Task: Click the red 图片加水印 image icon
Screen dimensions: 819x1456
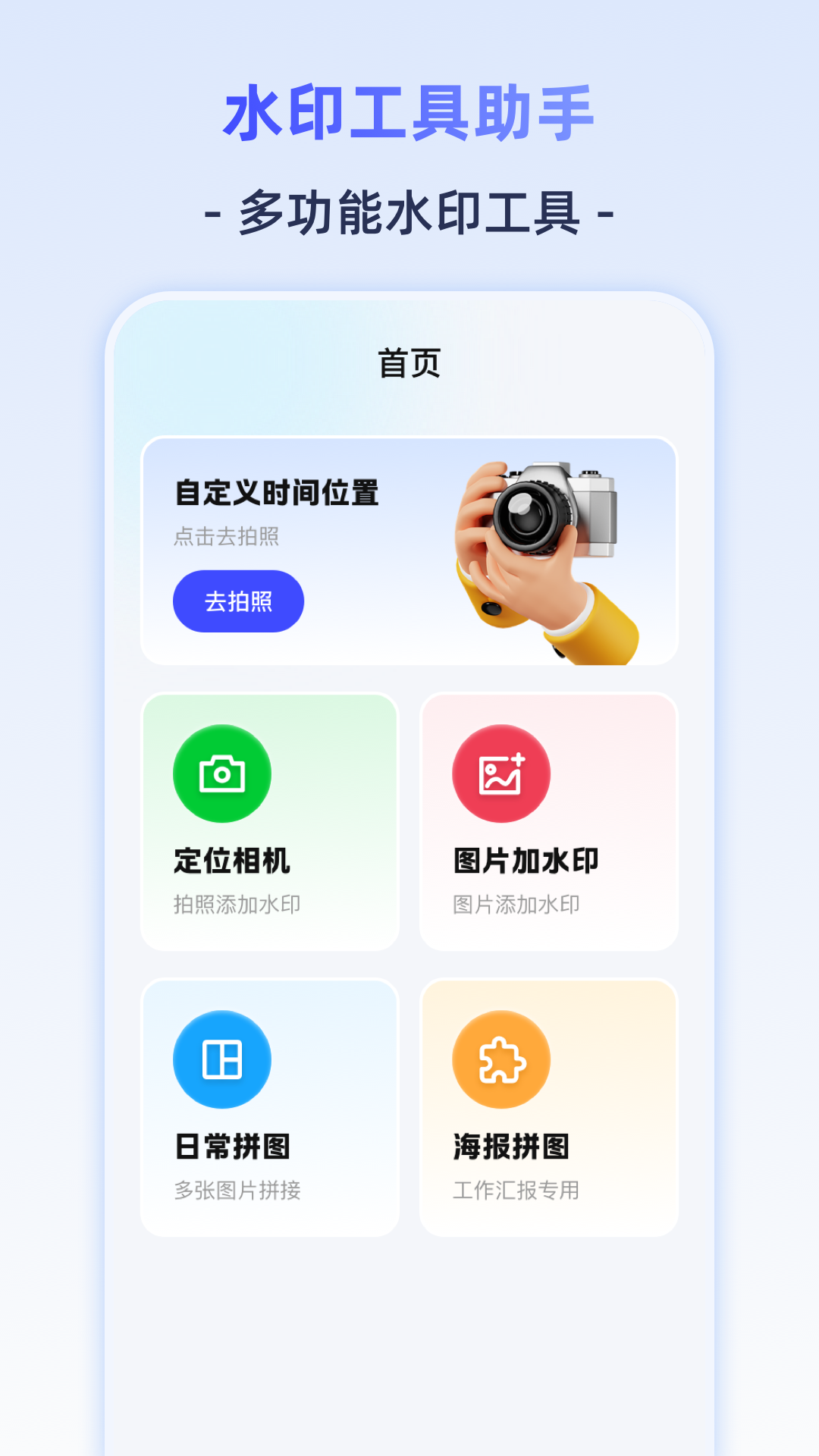Action: [500, 773]
